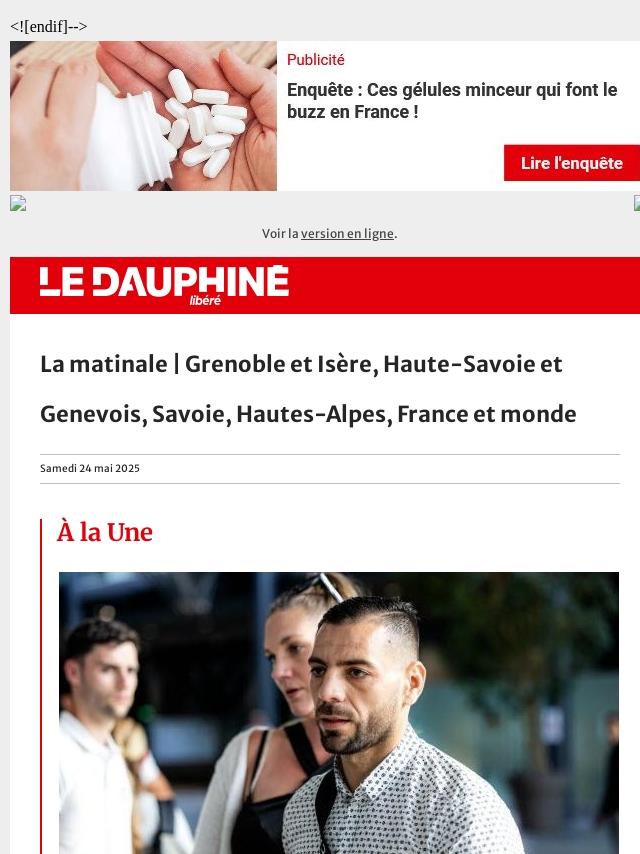This screenshot has height=854, width=640.
Task: Open the 'version en ligne' link
Action: point(347,234)
